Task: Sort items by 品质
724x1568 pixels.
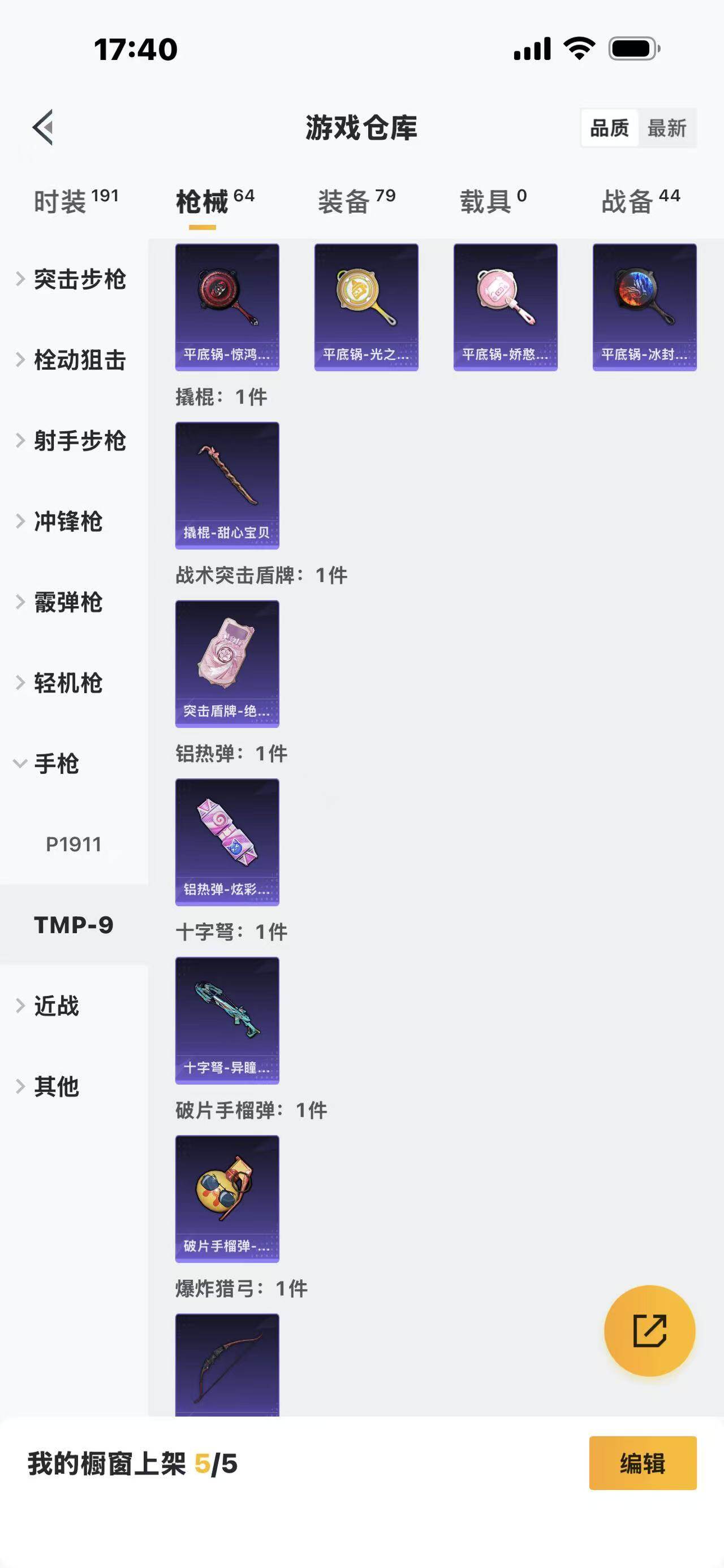Action: click(609, 128)
